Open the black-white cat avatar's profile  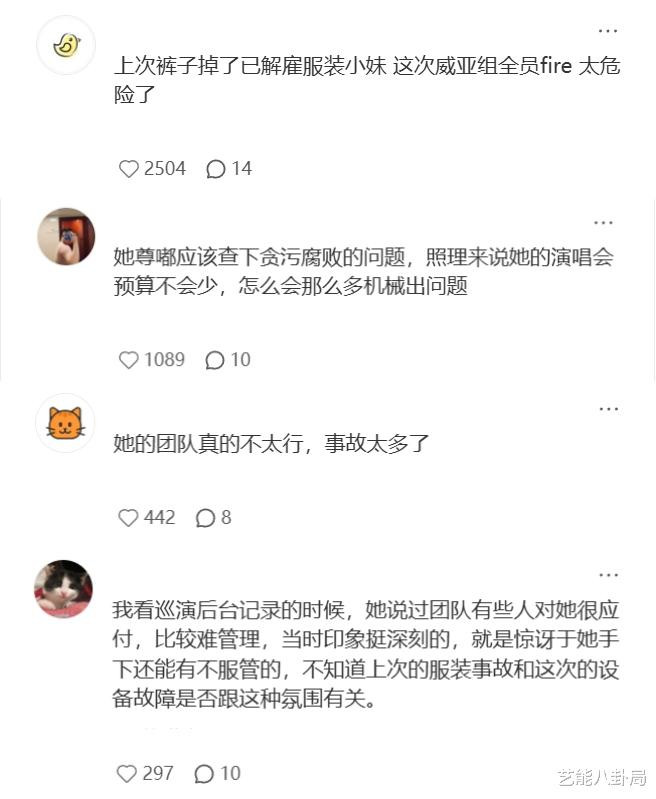(64, 589)
